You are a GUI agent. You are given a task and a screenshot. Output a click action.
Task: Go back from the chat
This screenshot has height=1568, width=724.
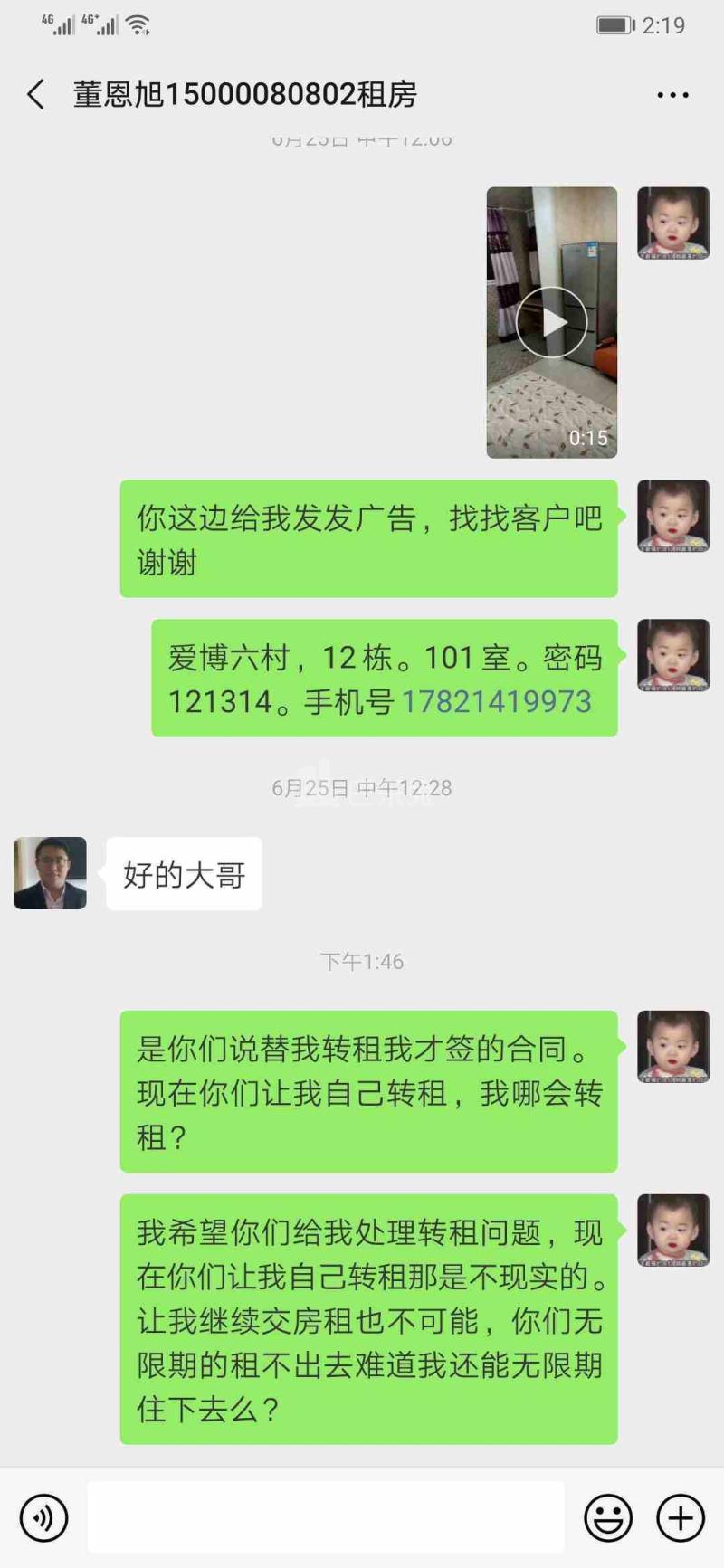click(x=36, y=94)
